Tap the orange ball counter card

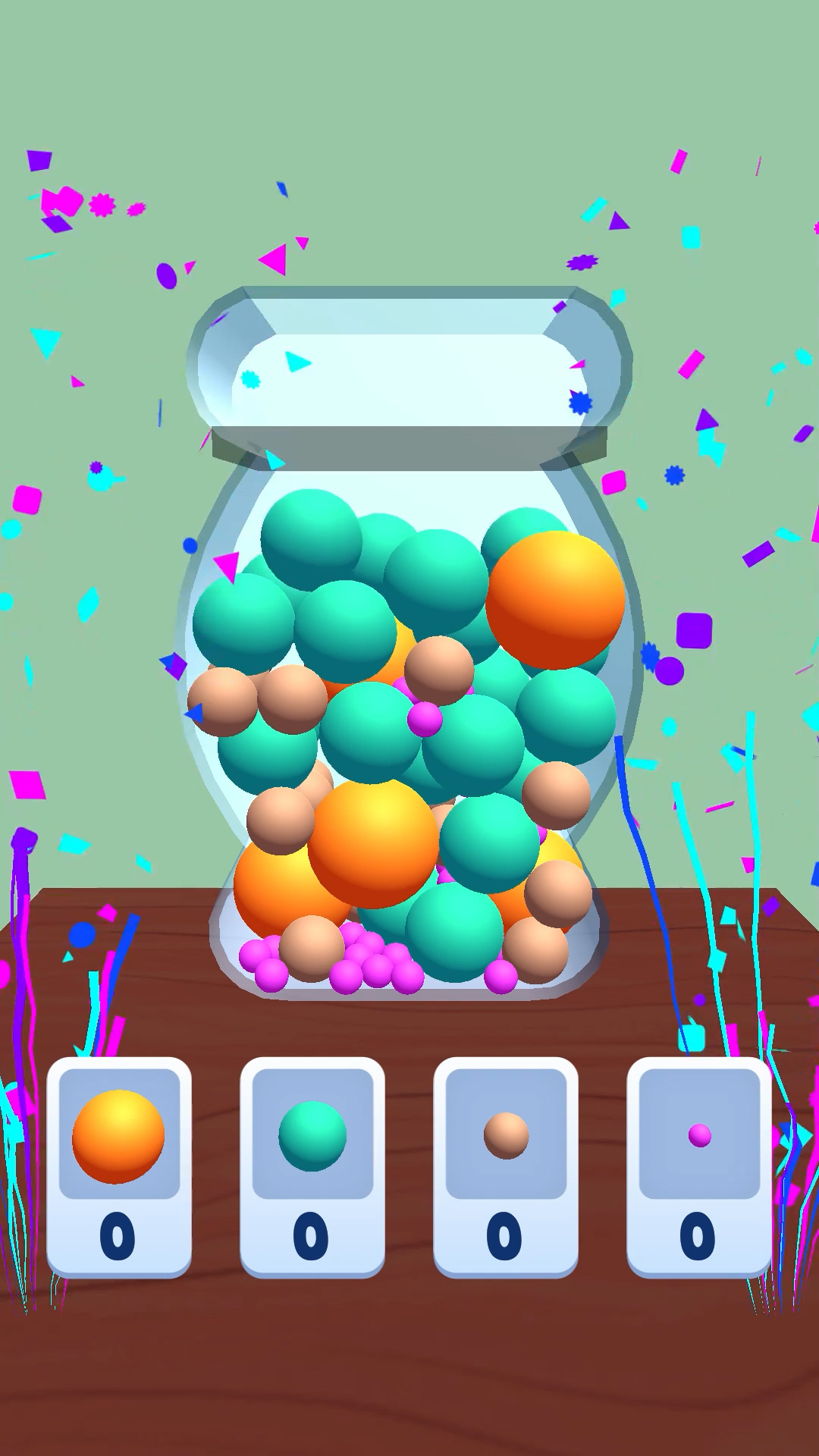pos(119,1166)
